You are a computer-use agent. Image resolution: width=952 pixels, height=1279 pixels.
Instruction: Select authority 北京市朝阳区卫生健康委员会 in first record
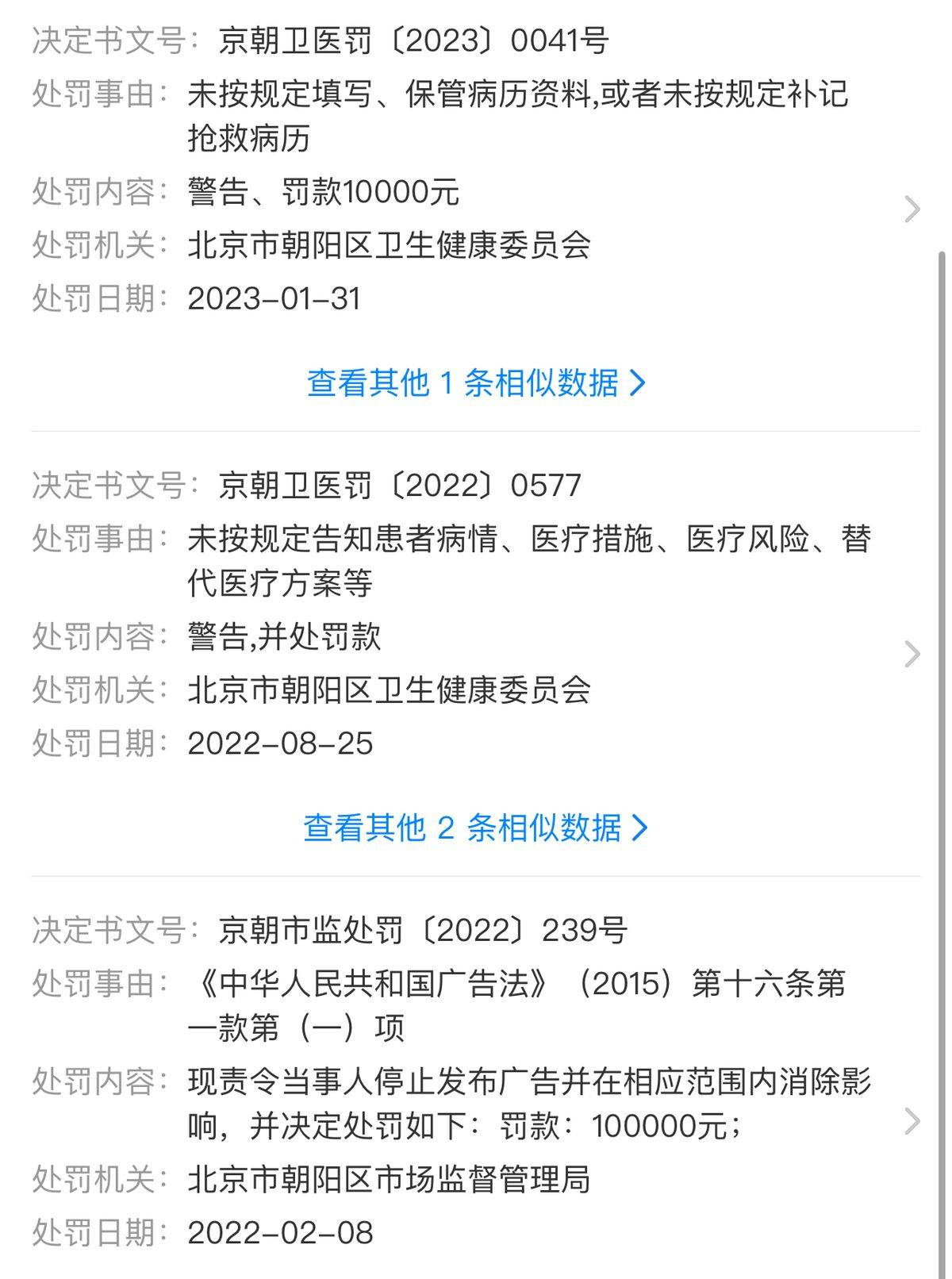(x=389, y=246)
